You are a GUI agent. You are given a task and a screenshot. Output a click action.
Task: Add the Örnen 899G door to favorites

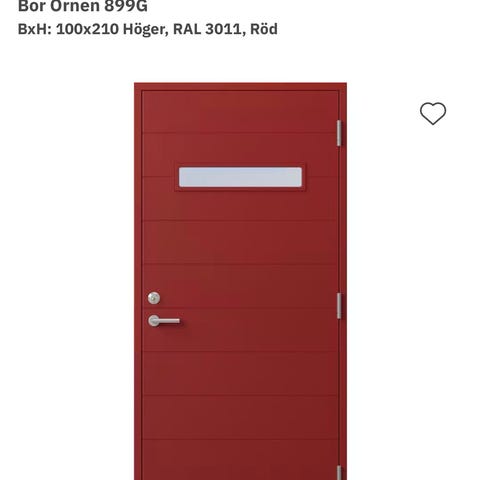point(433,113)
